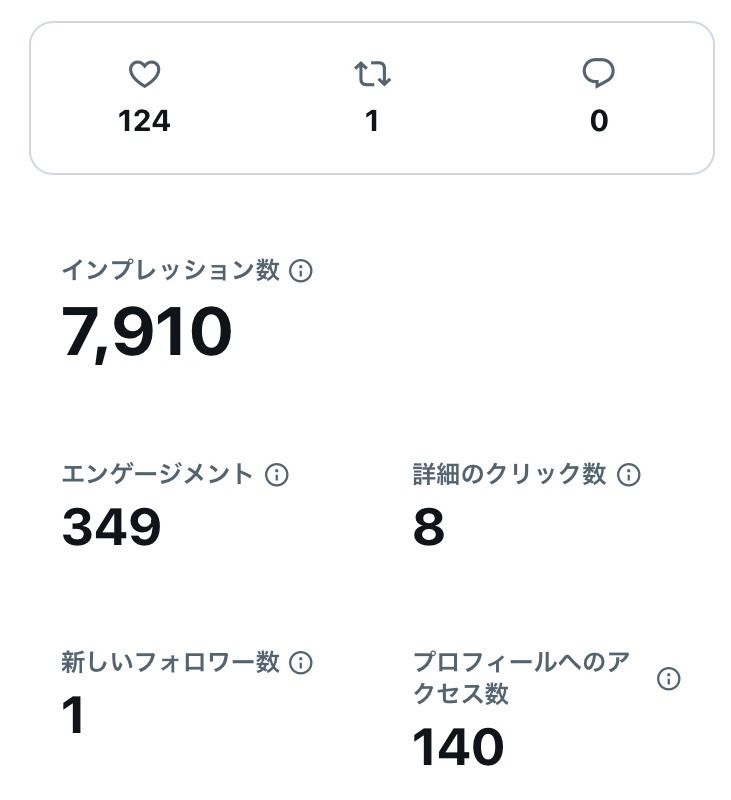731x800 pixels.
Task: Tap the info icon beside インプレッション数
Action: tap(300, 271)
